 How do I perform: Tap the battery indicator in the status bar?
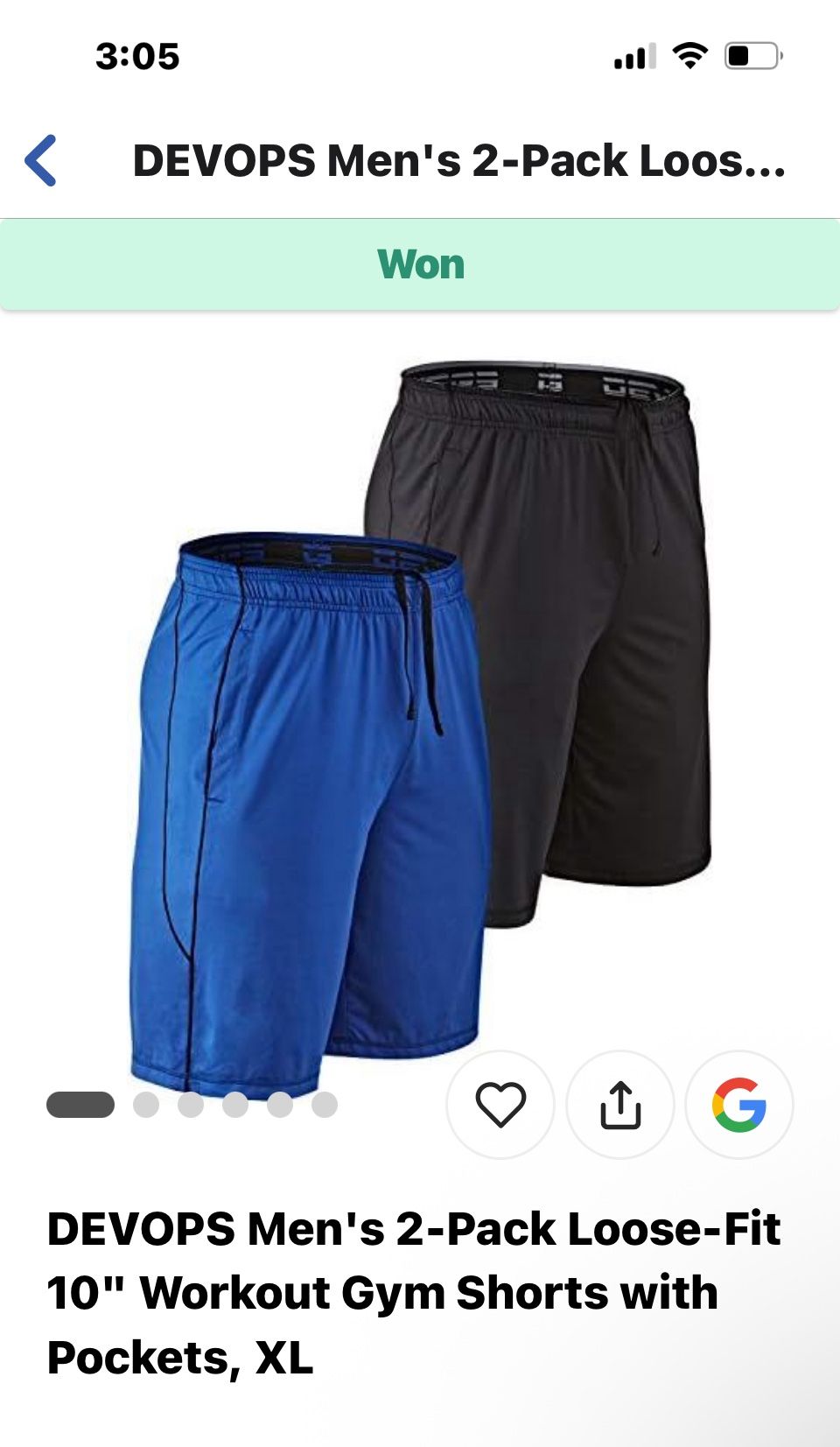752,56
